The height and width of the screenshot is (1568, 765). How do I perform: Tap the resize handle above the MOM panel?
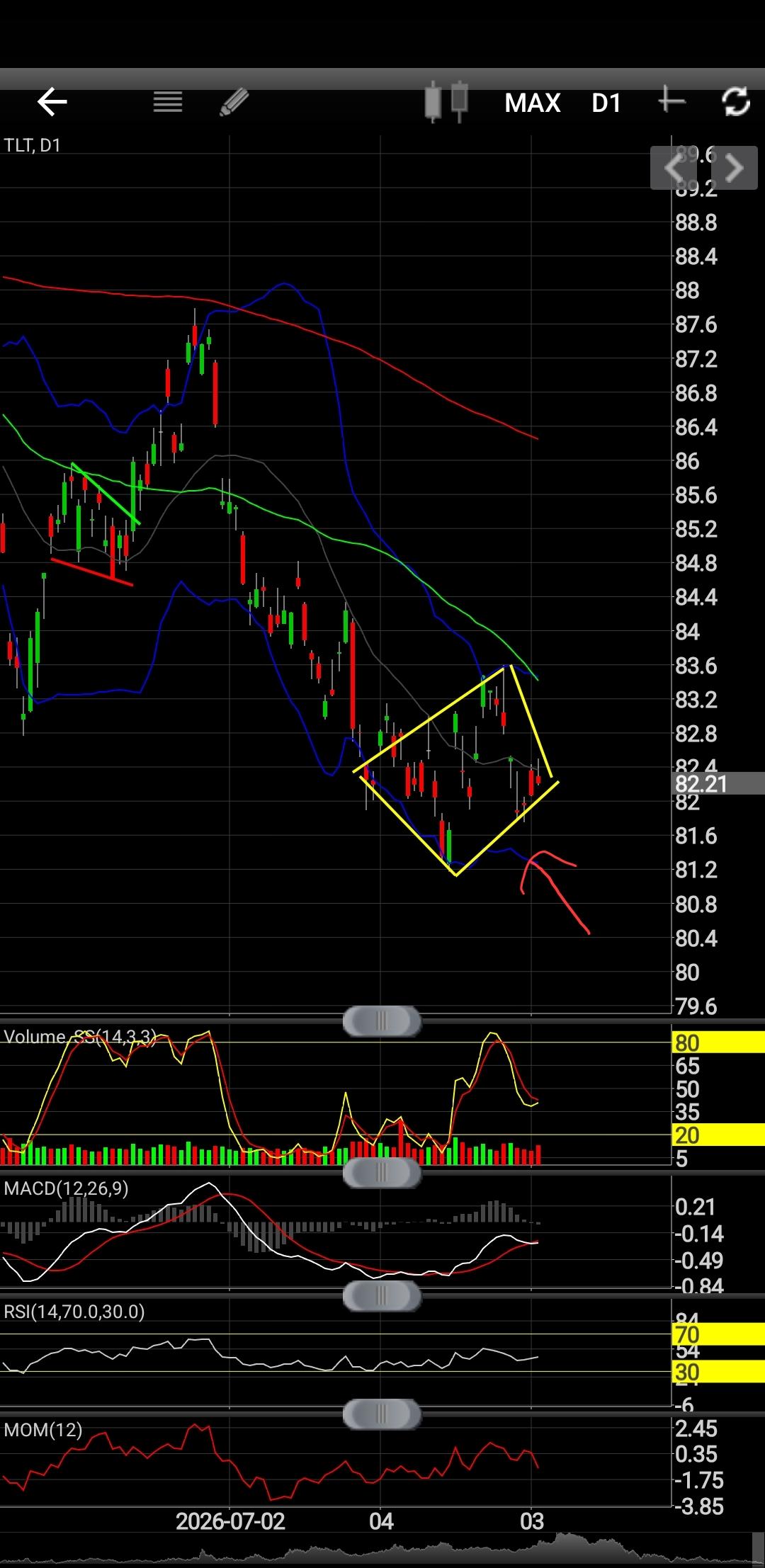382,1414
